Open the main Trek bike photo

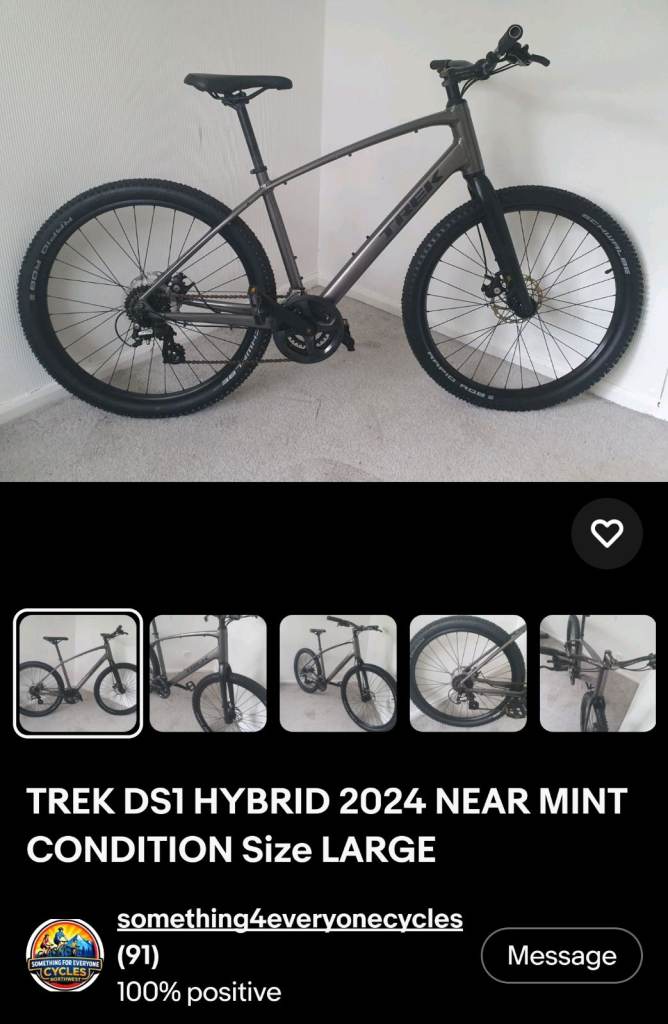pyautogui.click(x=334, y=240)
